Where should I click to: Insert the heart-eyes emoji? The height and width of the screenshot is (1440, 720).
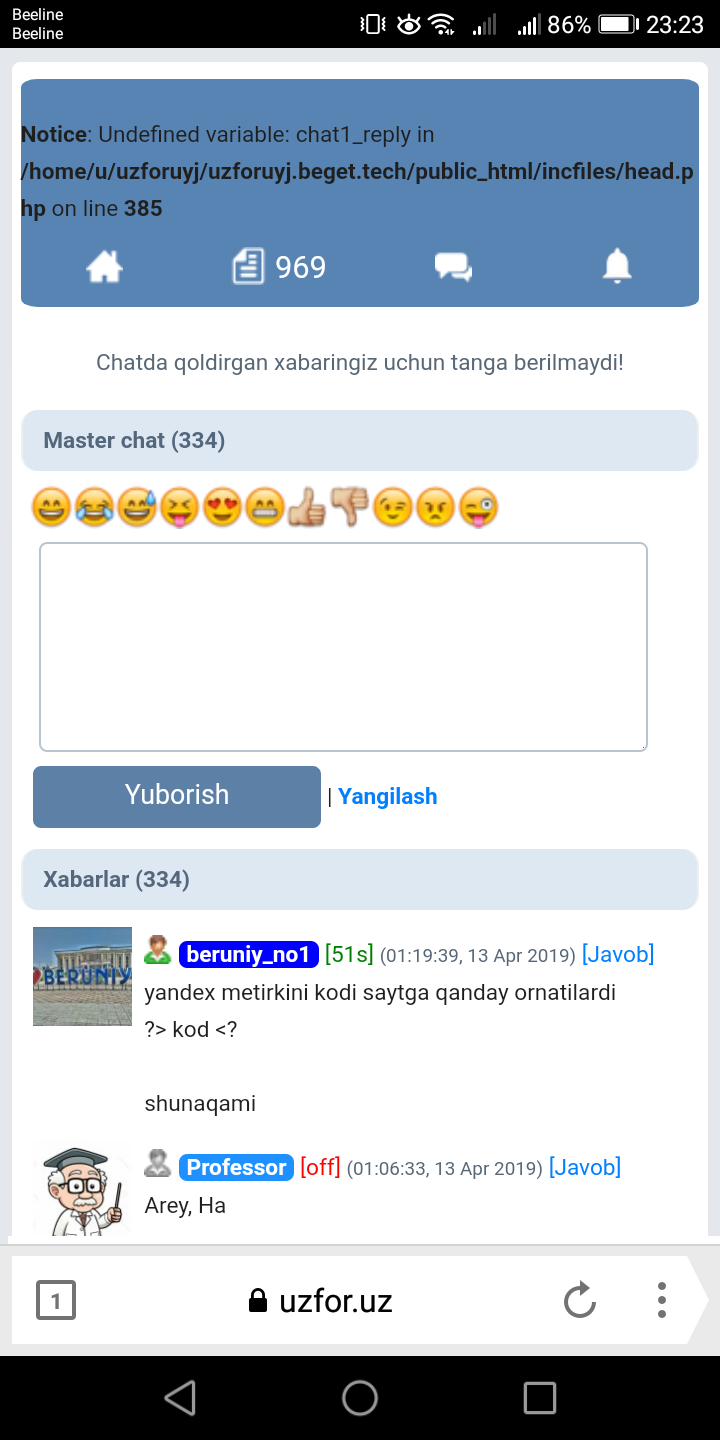pyautogui.click(x=222, y=508)
